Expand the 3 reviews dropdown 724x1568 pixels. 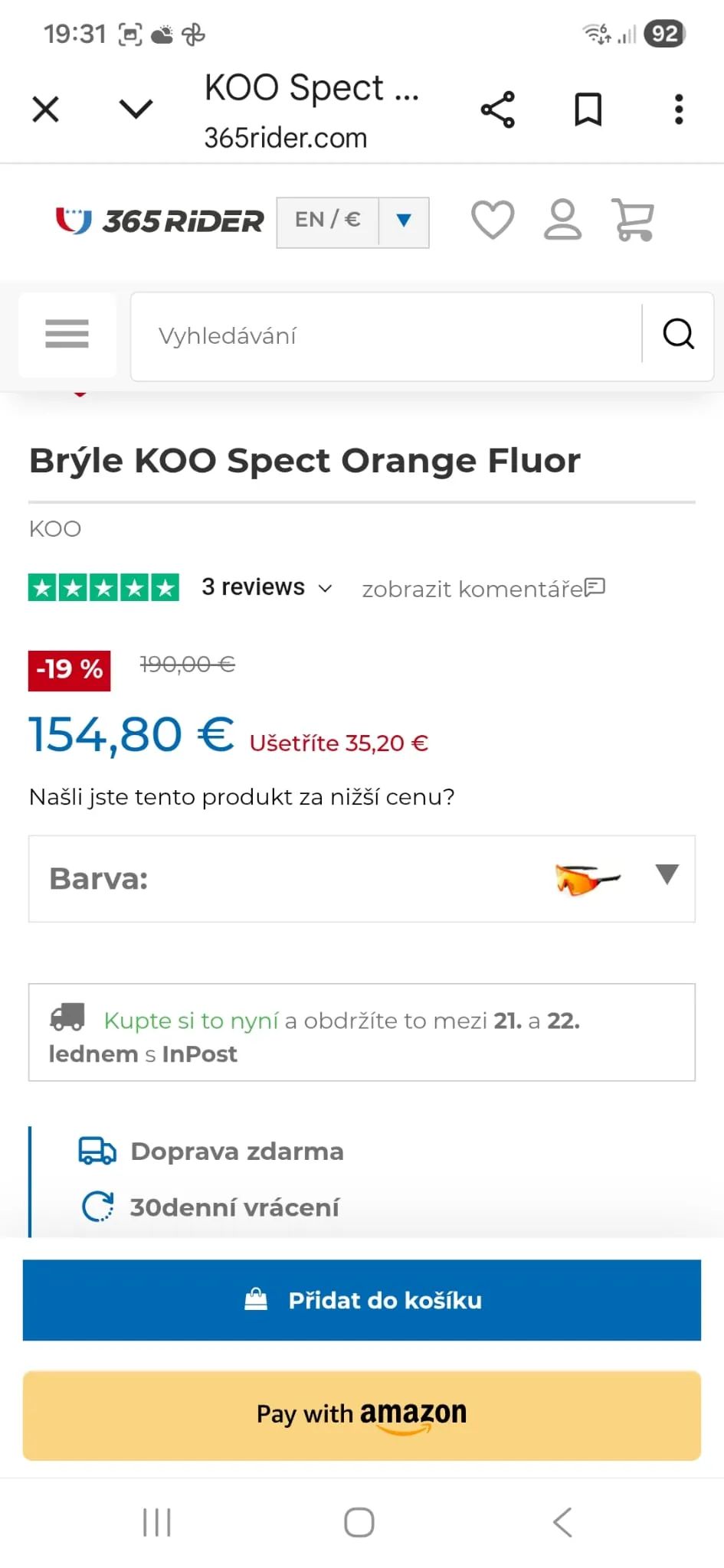click(x=267, y=587)
